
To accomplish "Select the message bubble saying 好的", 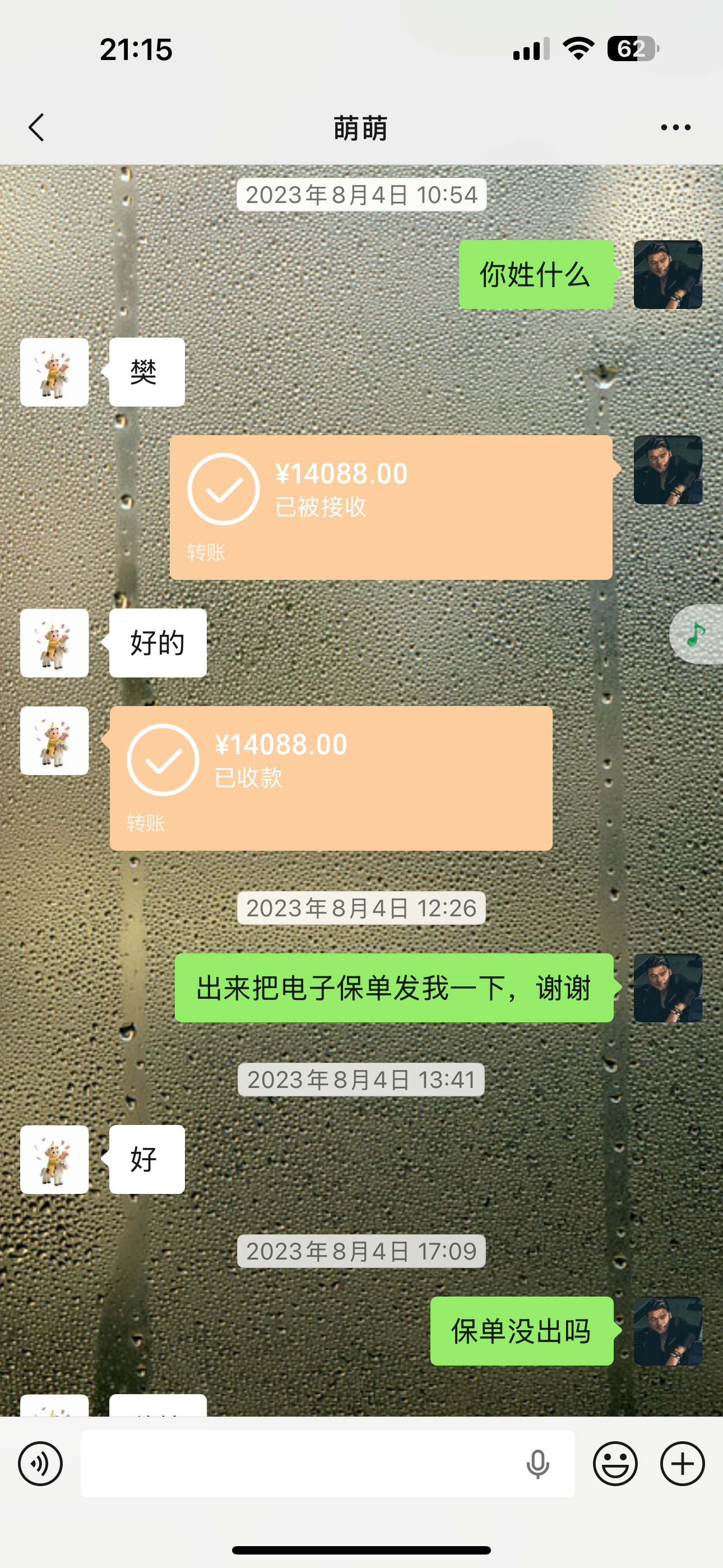I will [156, 642].
